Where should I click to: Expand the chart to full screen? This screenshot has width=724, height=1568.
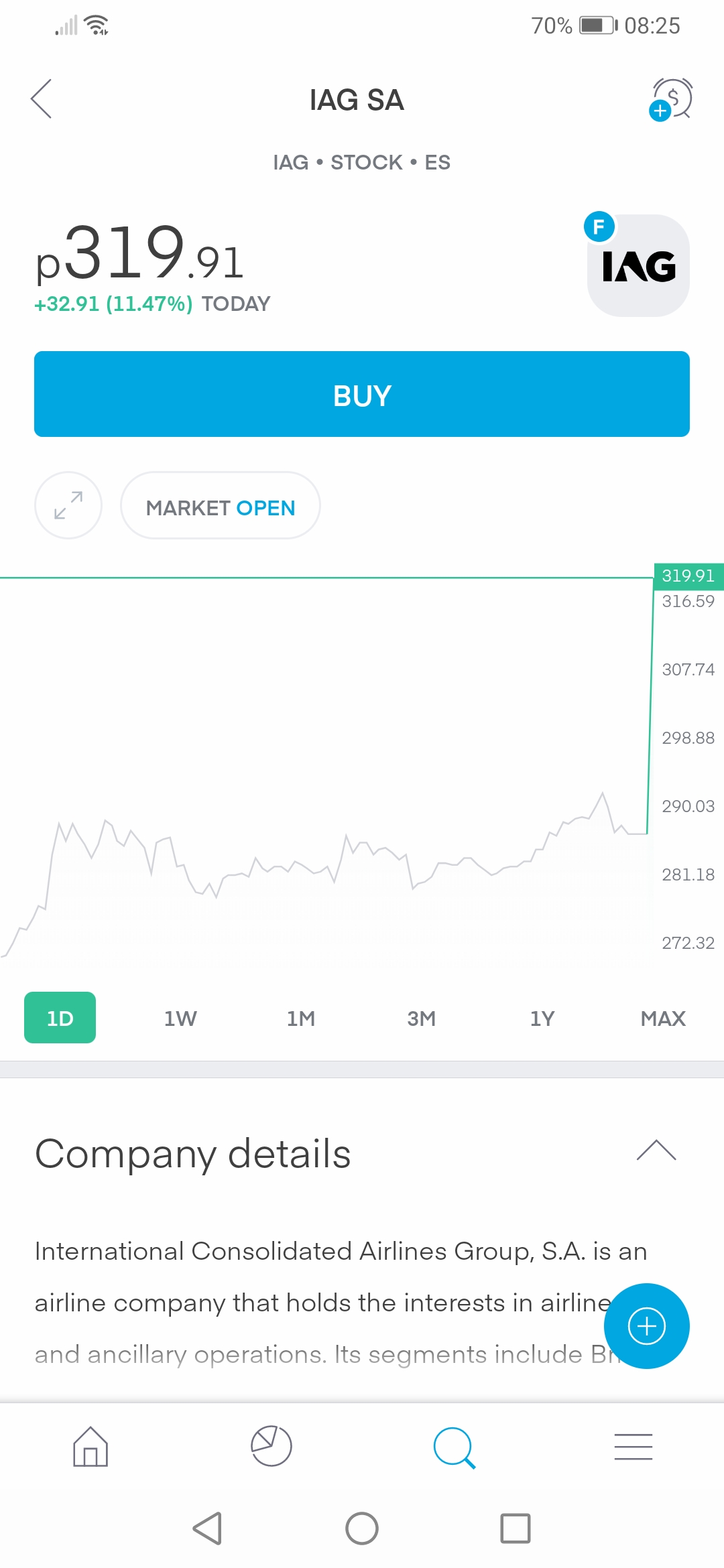(68, 505)
